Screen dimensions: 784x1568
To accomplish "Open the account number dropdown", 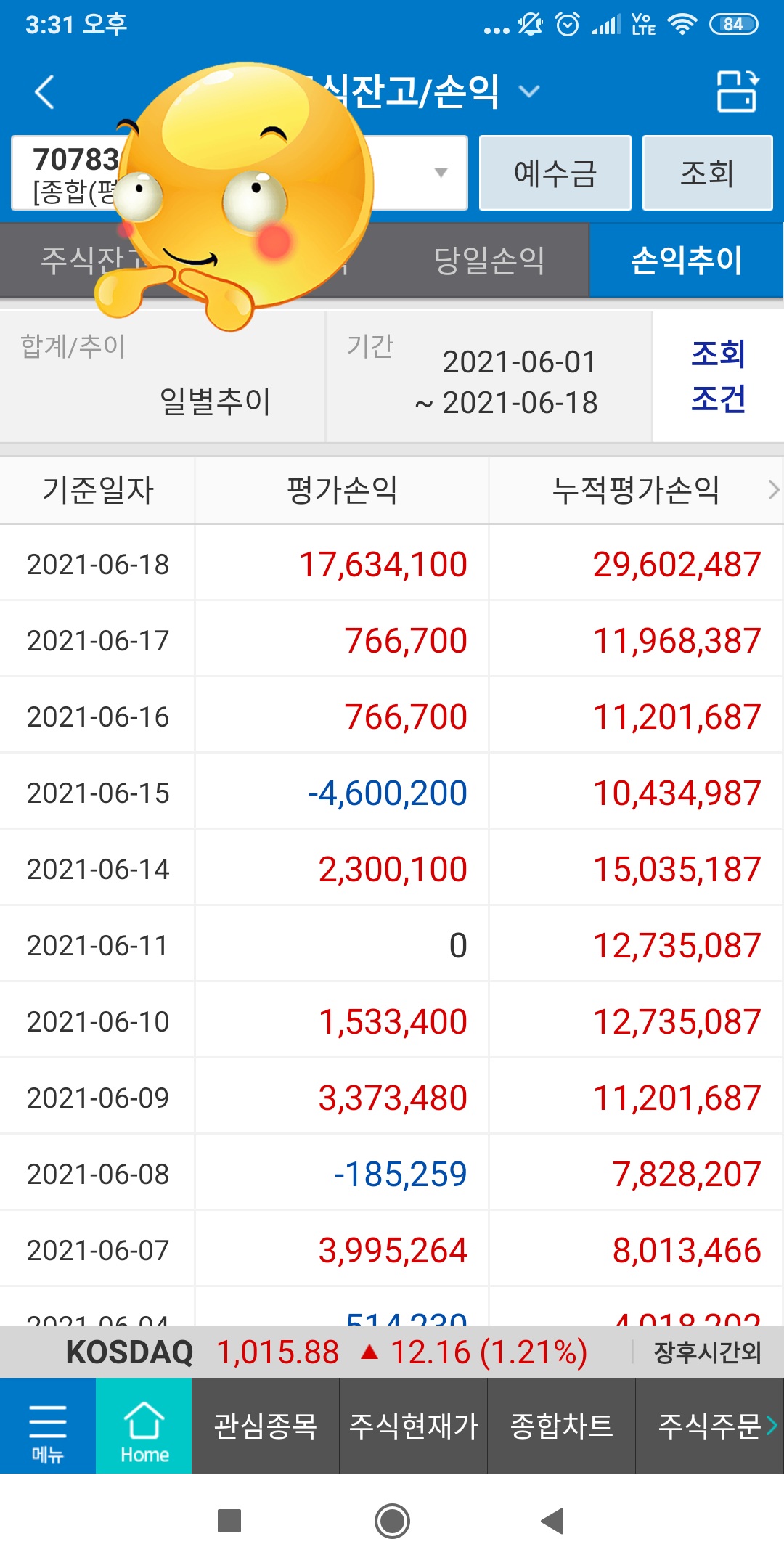I will 439,173.
